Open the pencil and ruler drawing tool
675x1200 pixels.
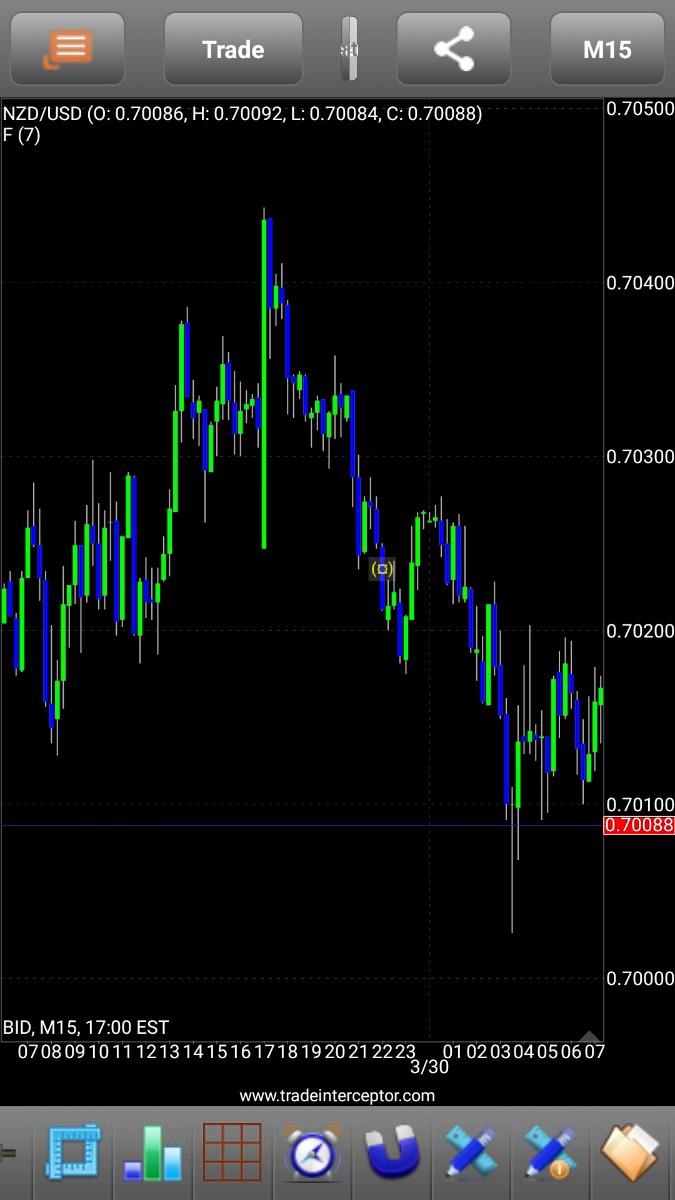click(470, 1152)
